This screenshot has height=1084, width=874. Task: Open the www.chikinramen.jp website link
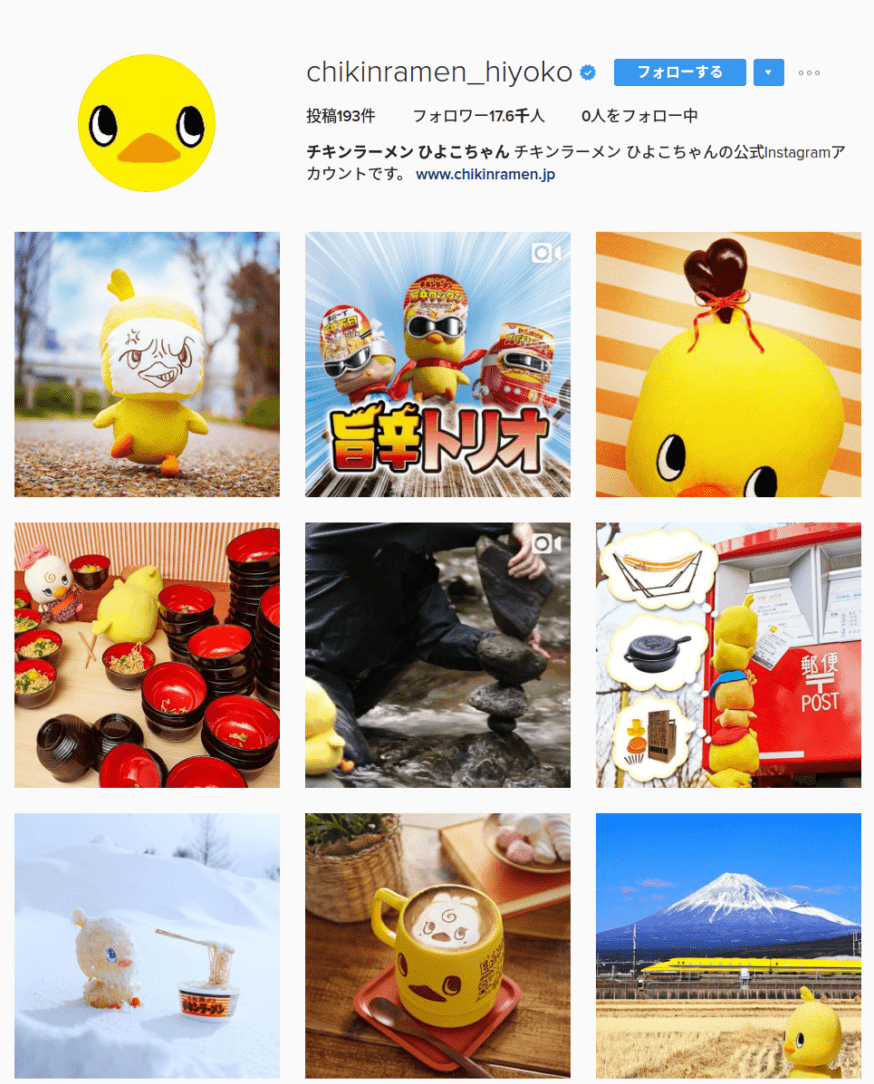[485, 174]
